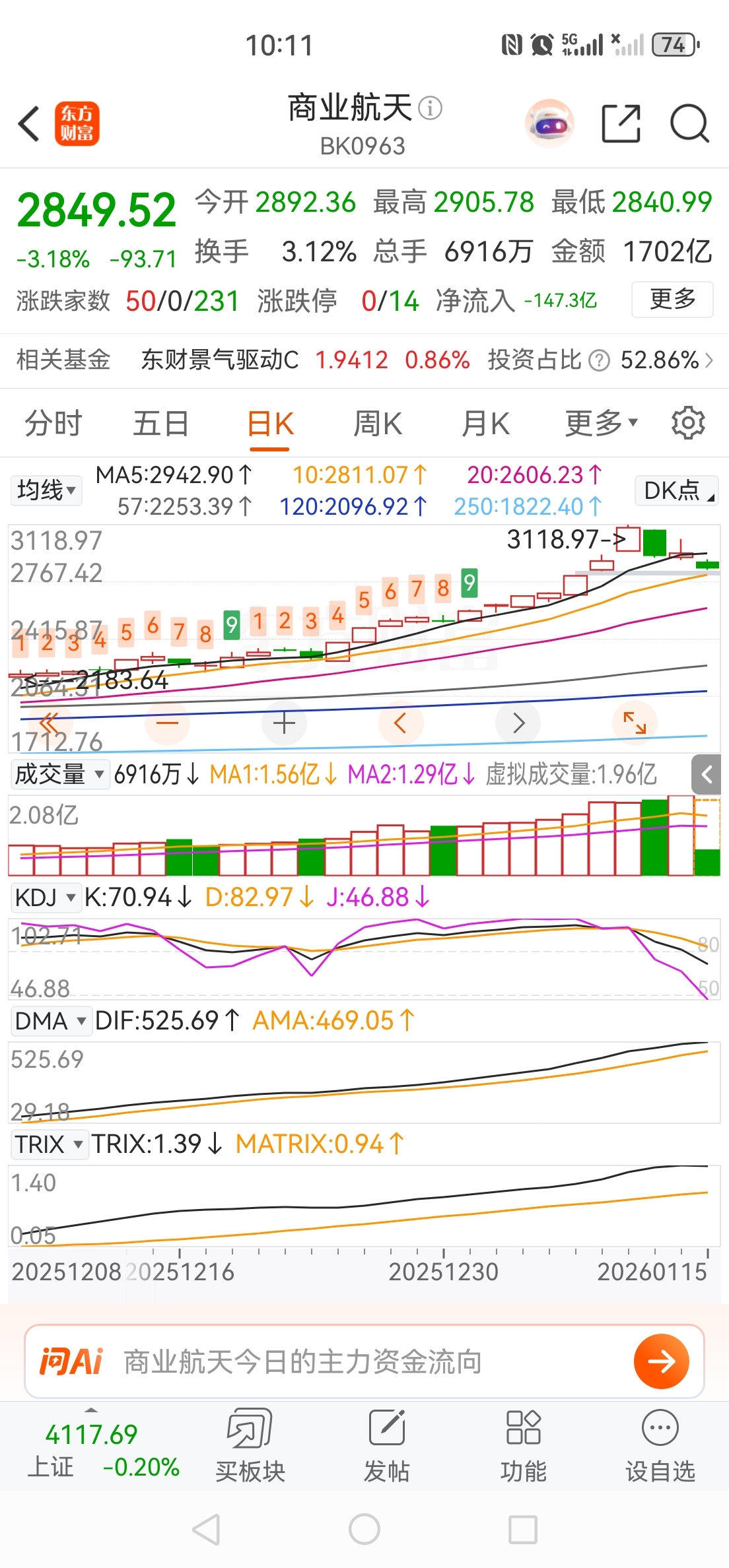This screenshot has width=729, height=1568.
Task: Open chart settings gear icon
Action: [x=688, y=423]
